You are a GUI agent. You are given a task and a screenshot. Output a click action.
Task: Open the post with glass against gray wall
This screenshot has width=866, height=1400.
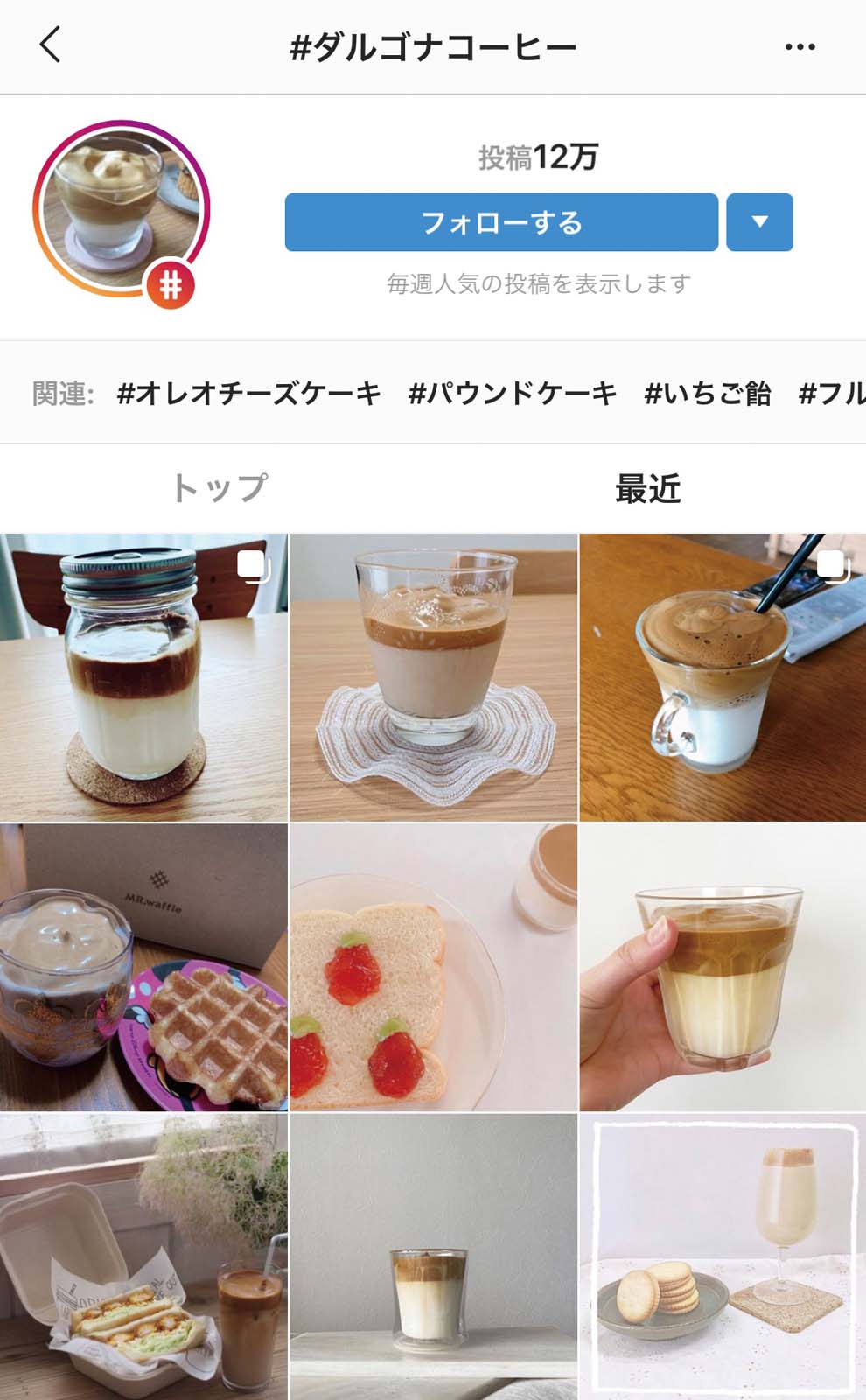tap(433, 1256)
